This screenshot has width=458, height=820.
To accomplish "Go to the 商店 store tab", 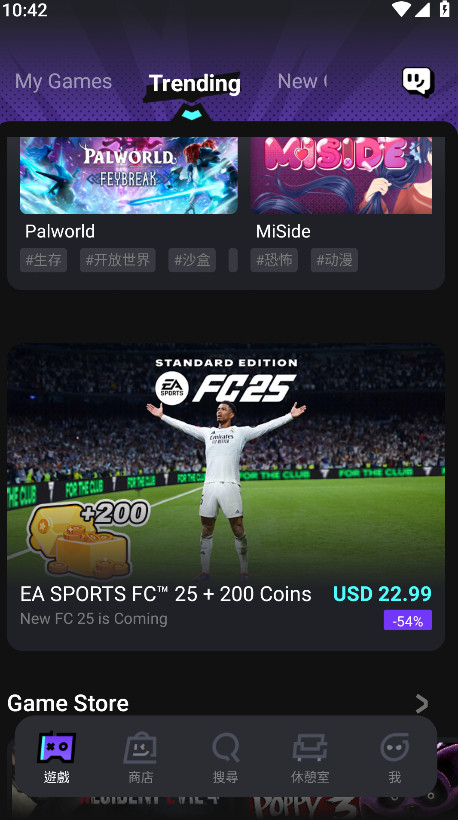I will (141, 757).
